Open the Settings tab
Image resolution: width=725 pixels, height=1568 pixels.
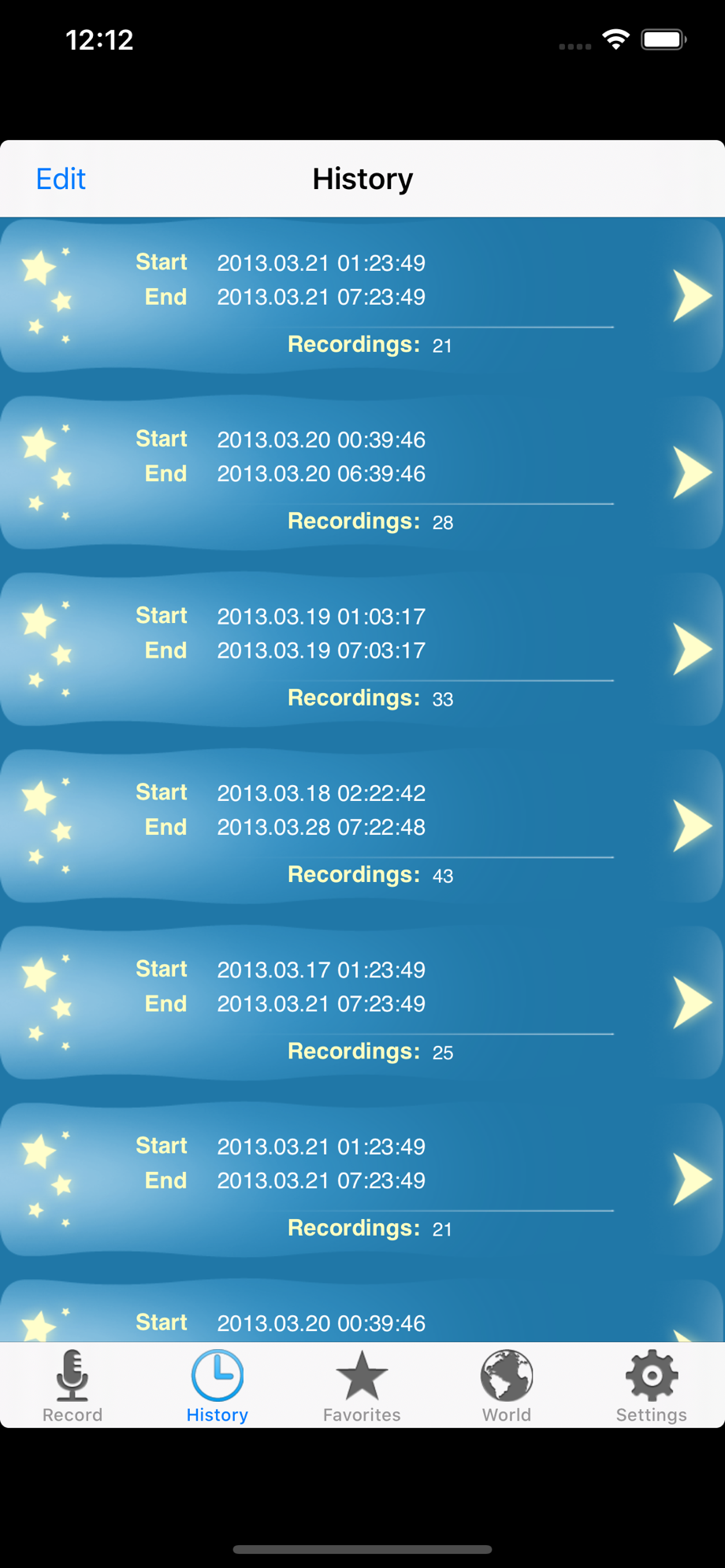[x=652, y=1386]
